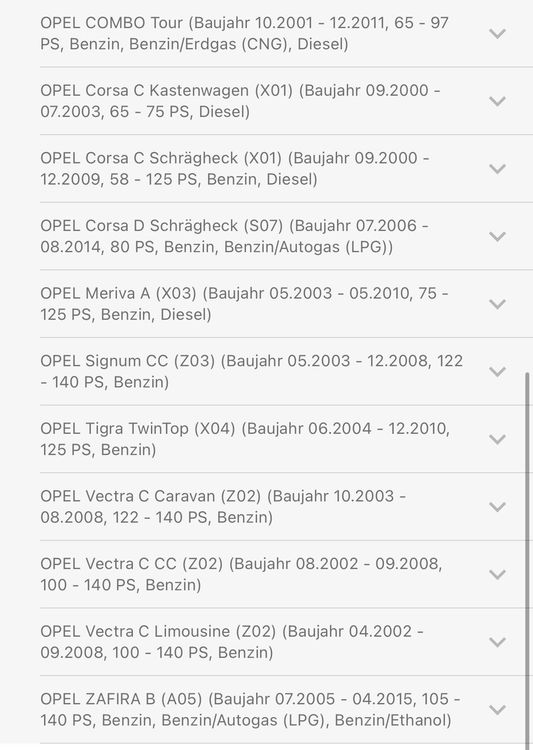Image resolution: width=533 pixels, height=750 pixels.
Task: Show details for OPEL Meriva A (X03)
Action: pos(286,304)
